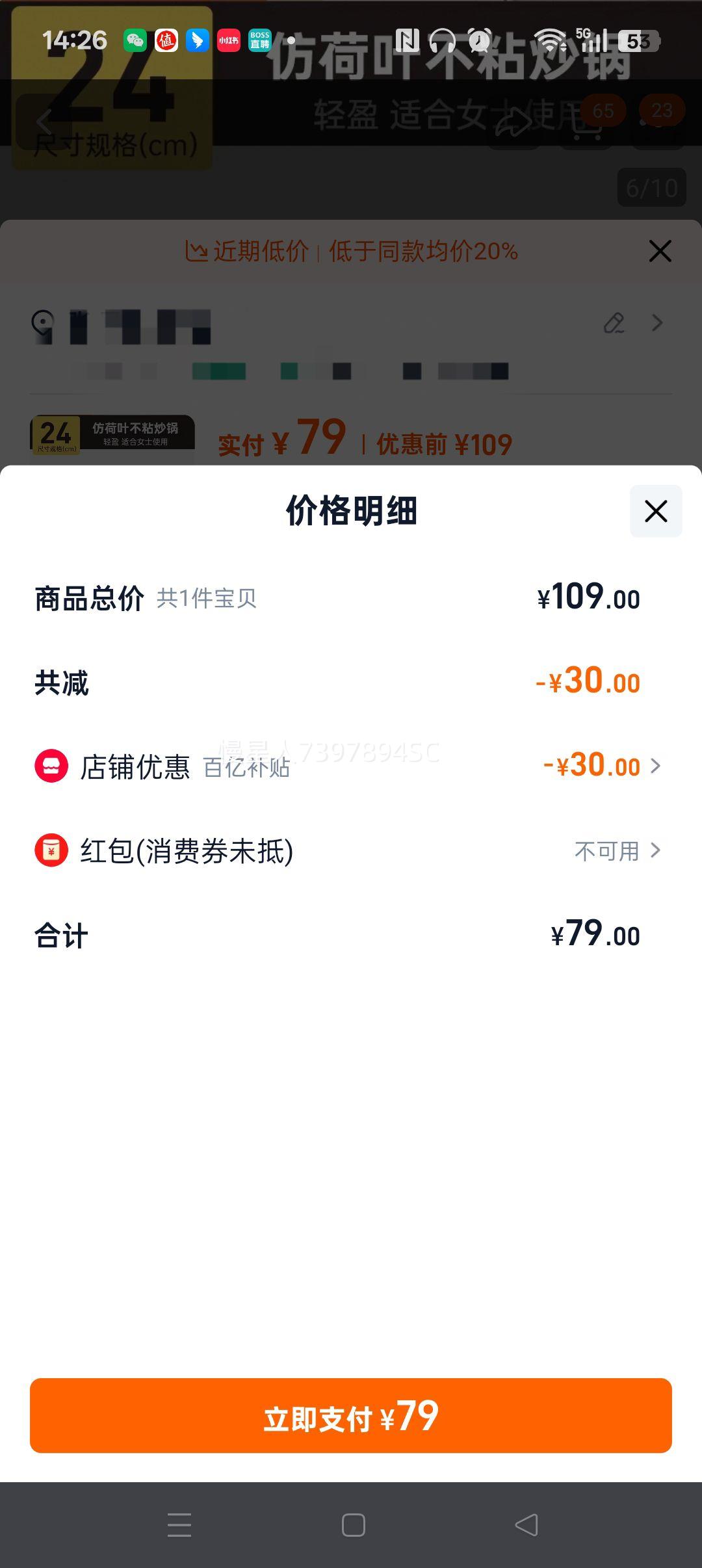Open the 值得买 app from status bar
Screen dimensions: 702x1568
pos(166,41)
